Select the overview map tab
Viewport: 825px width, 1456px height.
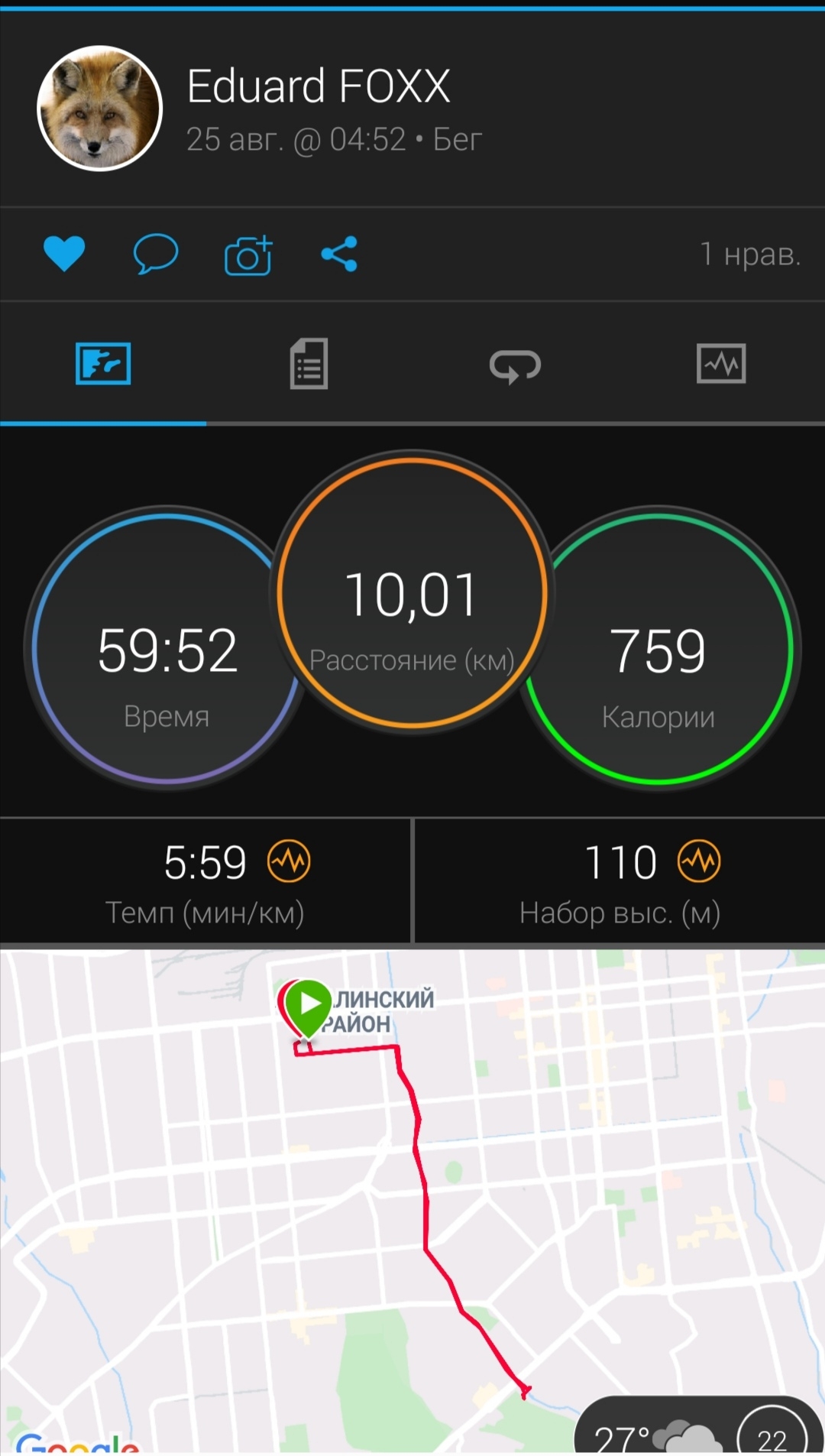click(103, 364)
